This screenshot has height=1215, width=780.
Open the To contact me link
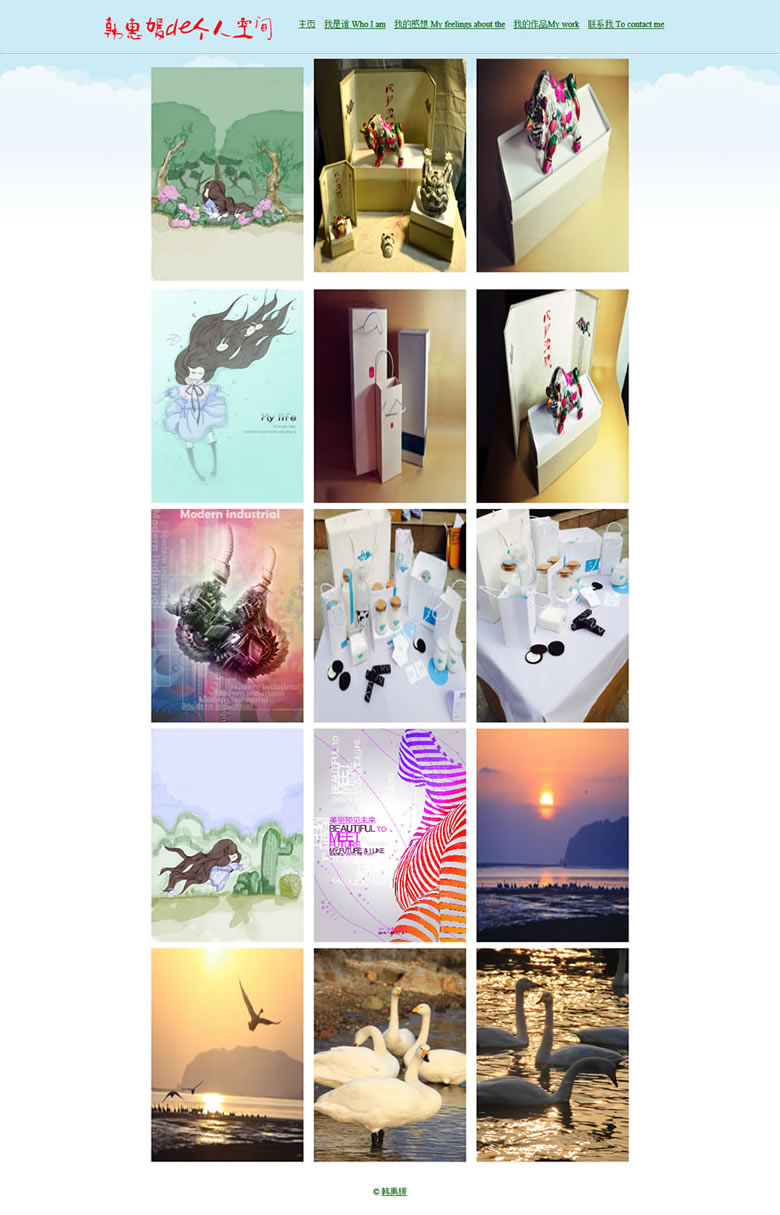626,24
